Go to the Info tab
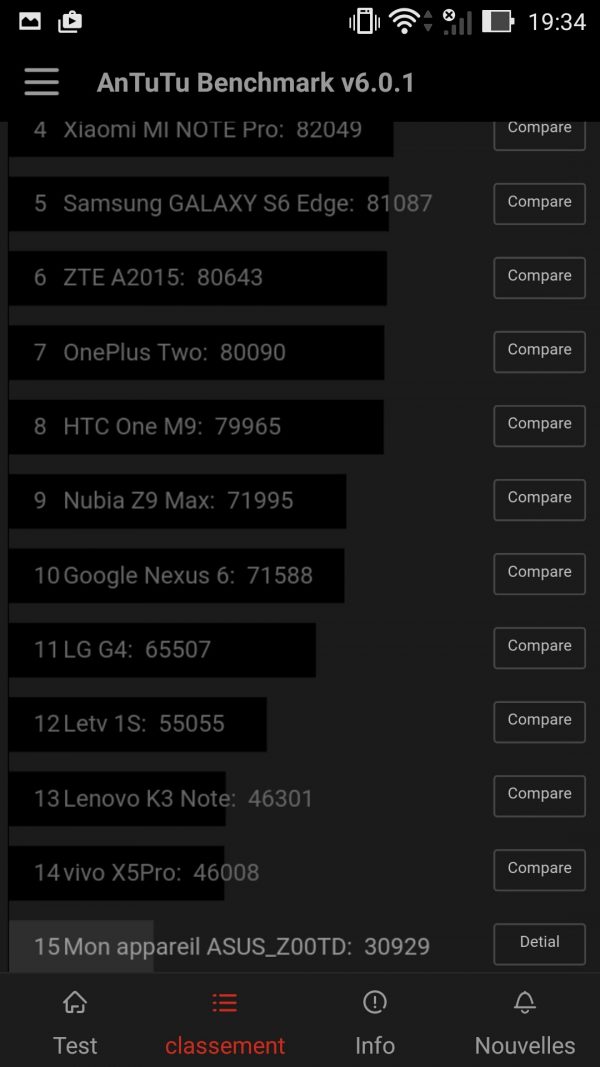 375,1023
